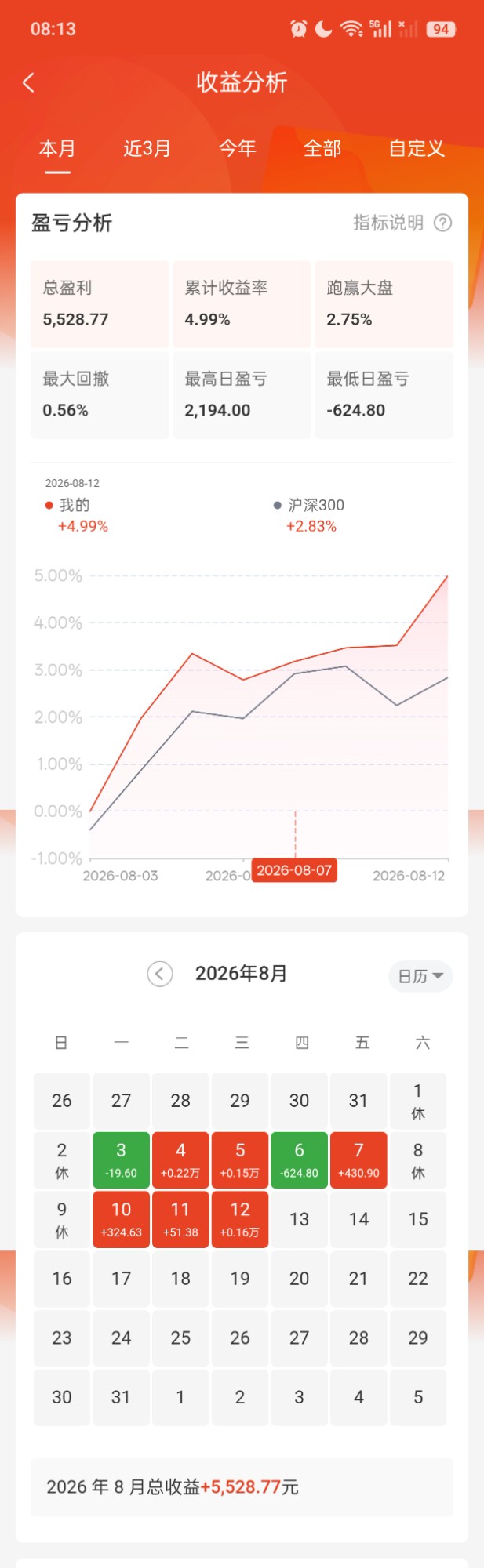
Task: Select August 7 showing +430.90
Action: pyautogui.click(x=358, y=1160)
